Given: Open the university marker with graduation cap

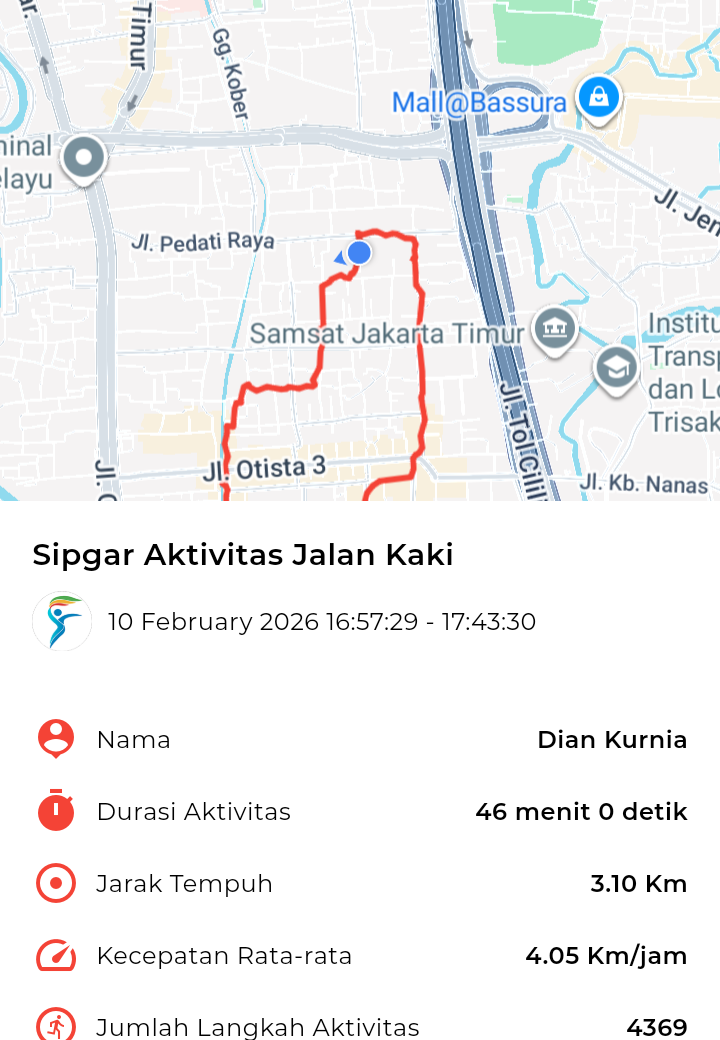Looking at the screenshot, I should point(616,368).
